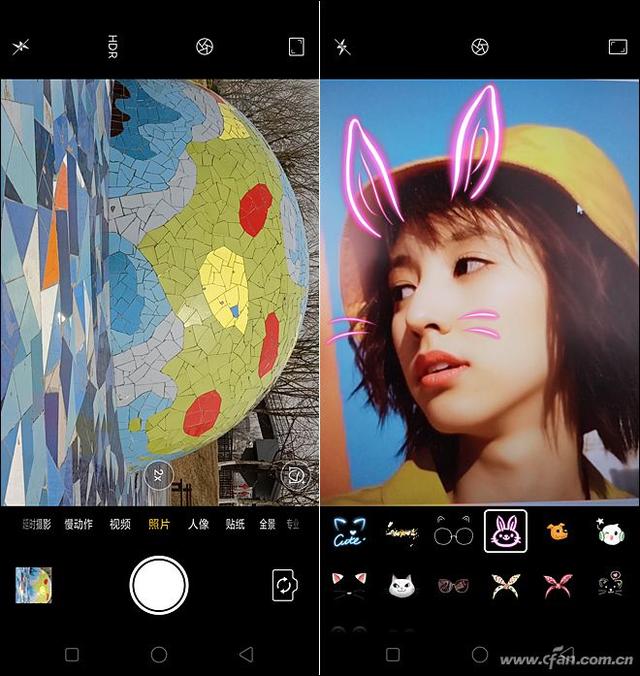Switch to 视频 video mode

tap(120, 523)
